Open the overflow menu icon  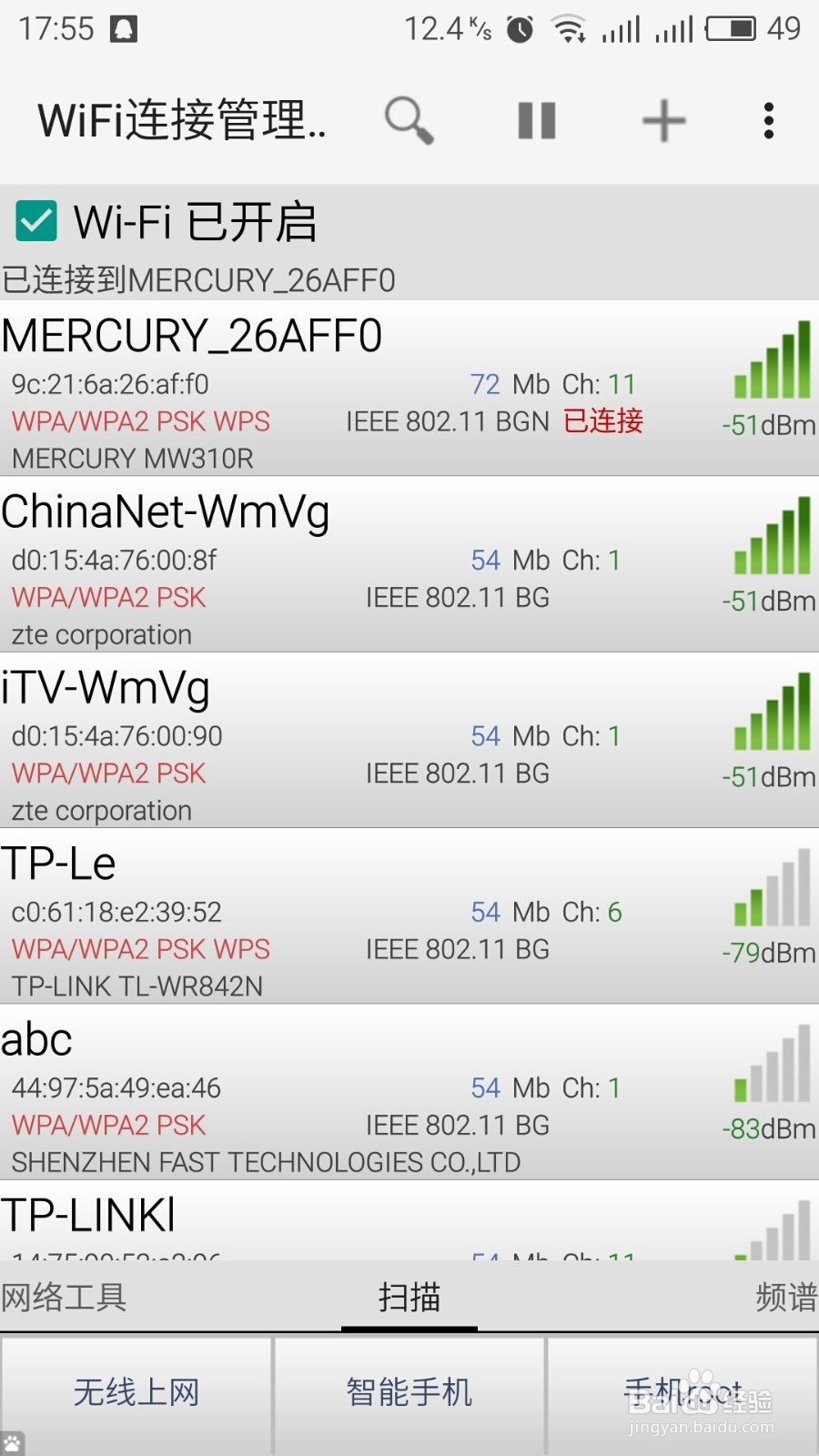(769, 119)
